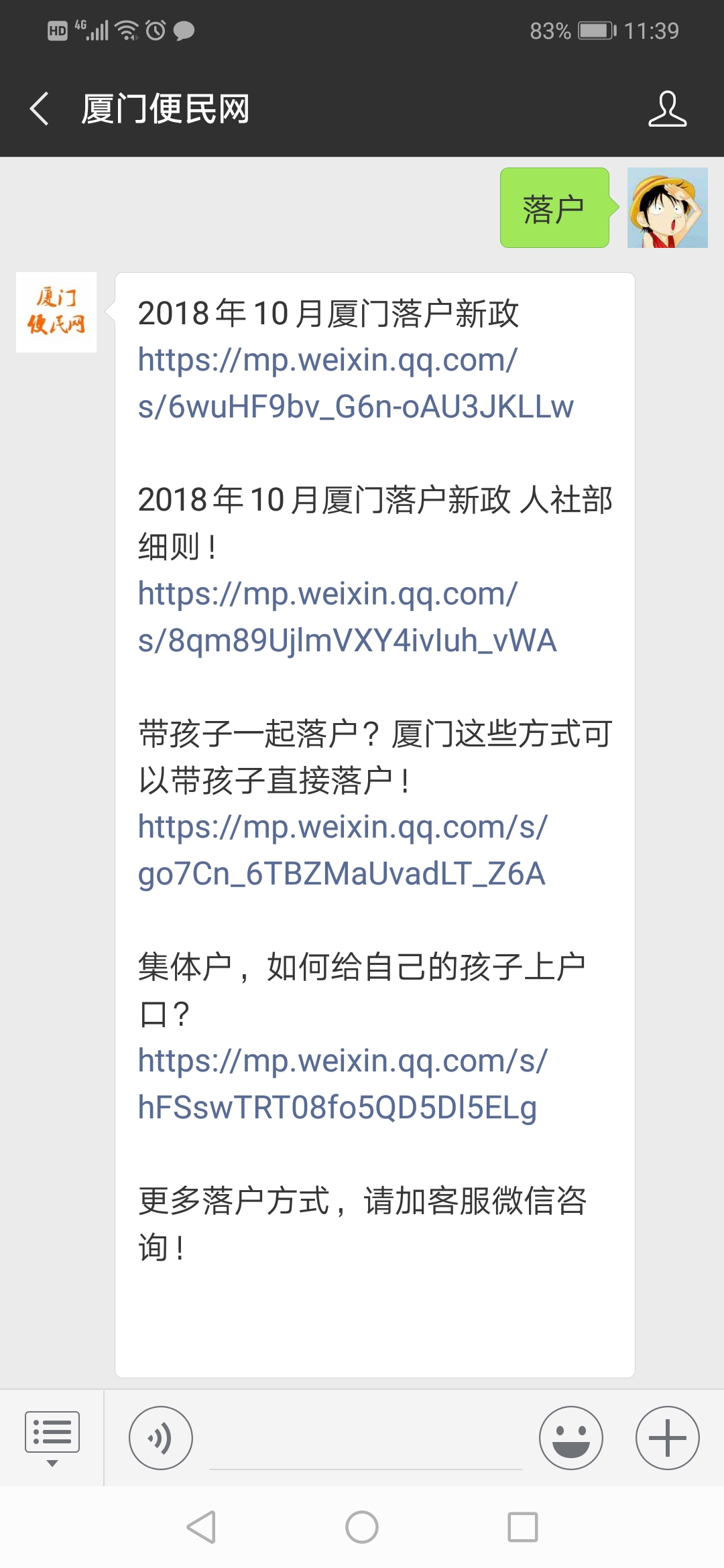Viewport: 724px width, 1568px height.
Task: Go back from the 厦门便民网 chat
Action: (x=39, y=109)
